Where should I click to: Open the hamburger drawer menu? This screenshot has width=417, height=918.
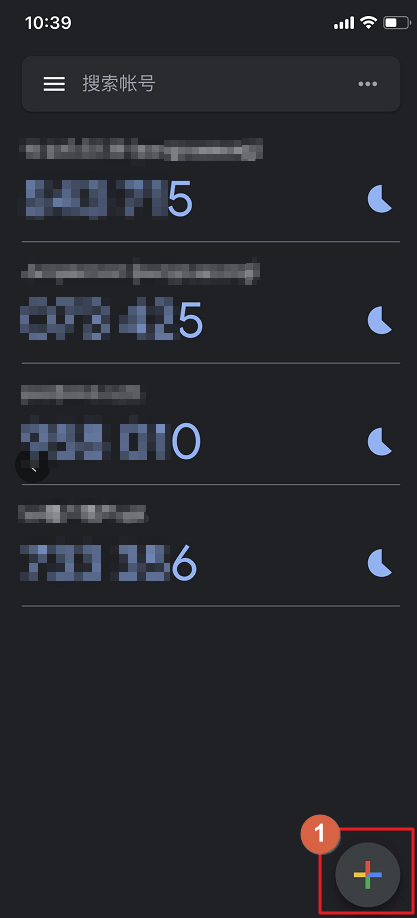click(x=54, y=84)
